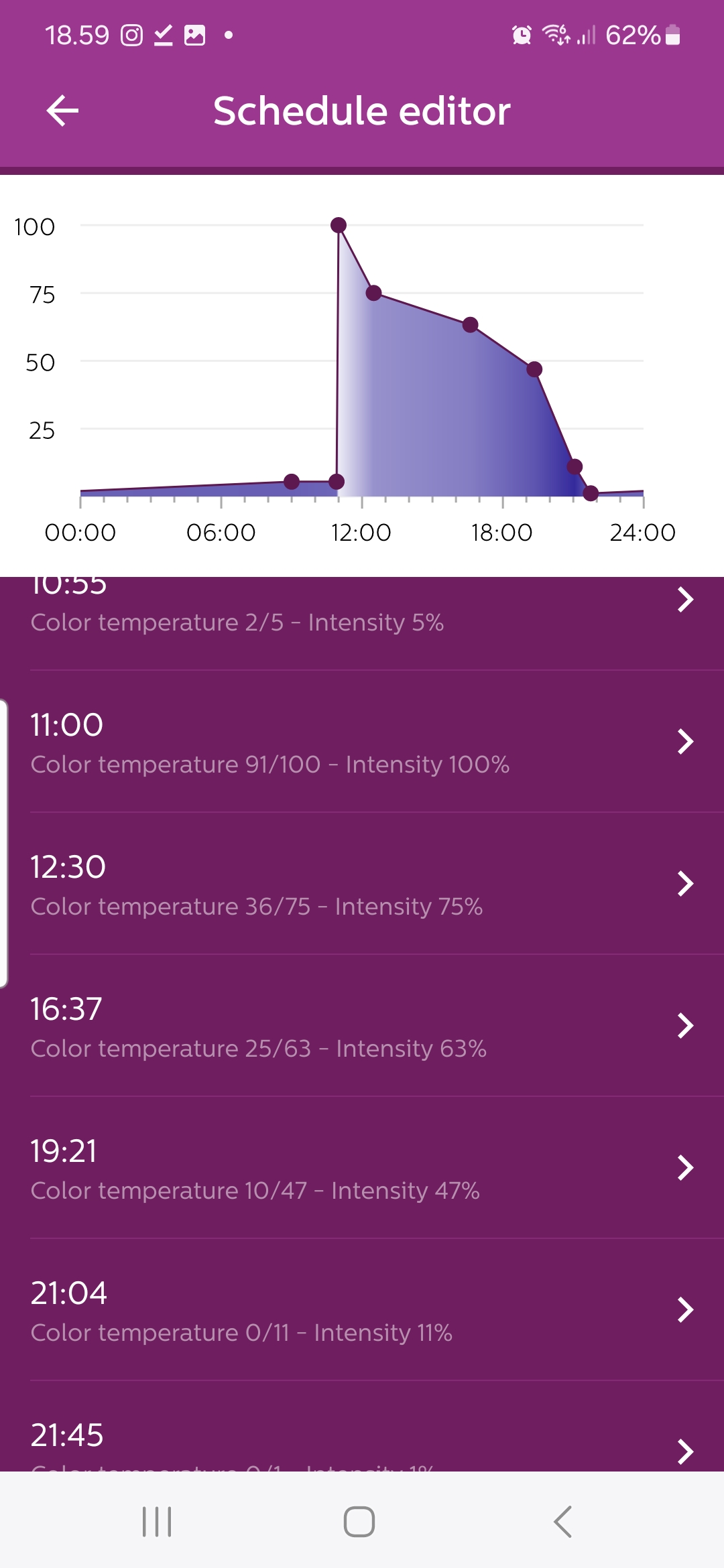Select the 100% peak point on graph
The height and width of the screenshot is (1568, 724).
pyautogui.click(x=339, y=225)
